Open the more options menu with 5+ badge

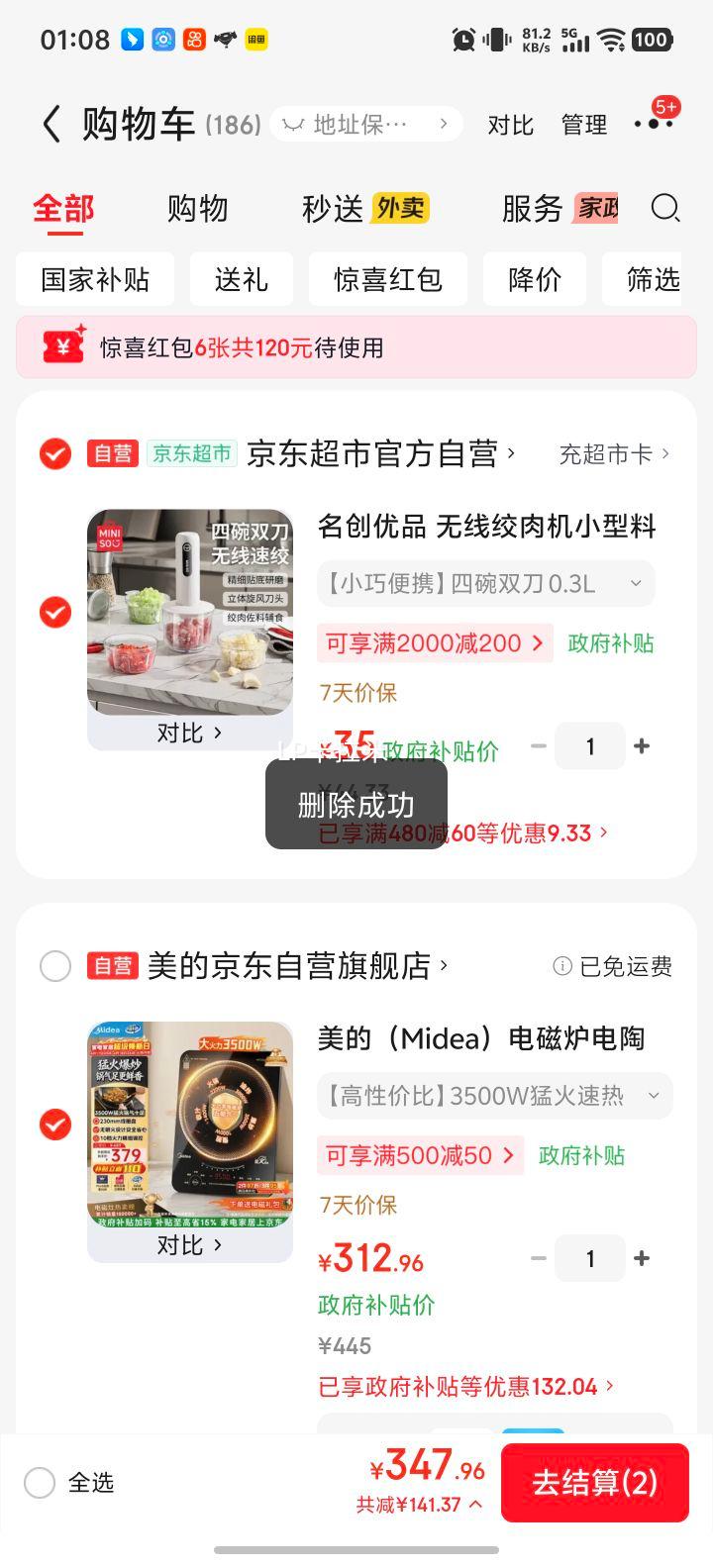[x=654, y=124]
